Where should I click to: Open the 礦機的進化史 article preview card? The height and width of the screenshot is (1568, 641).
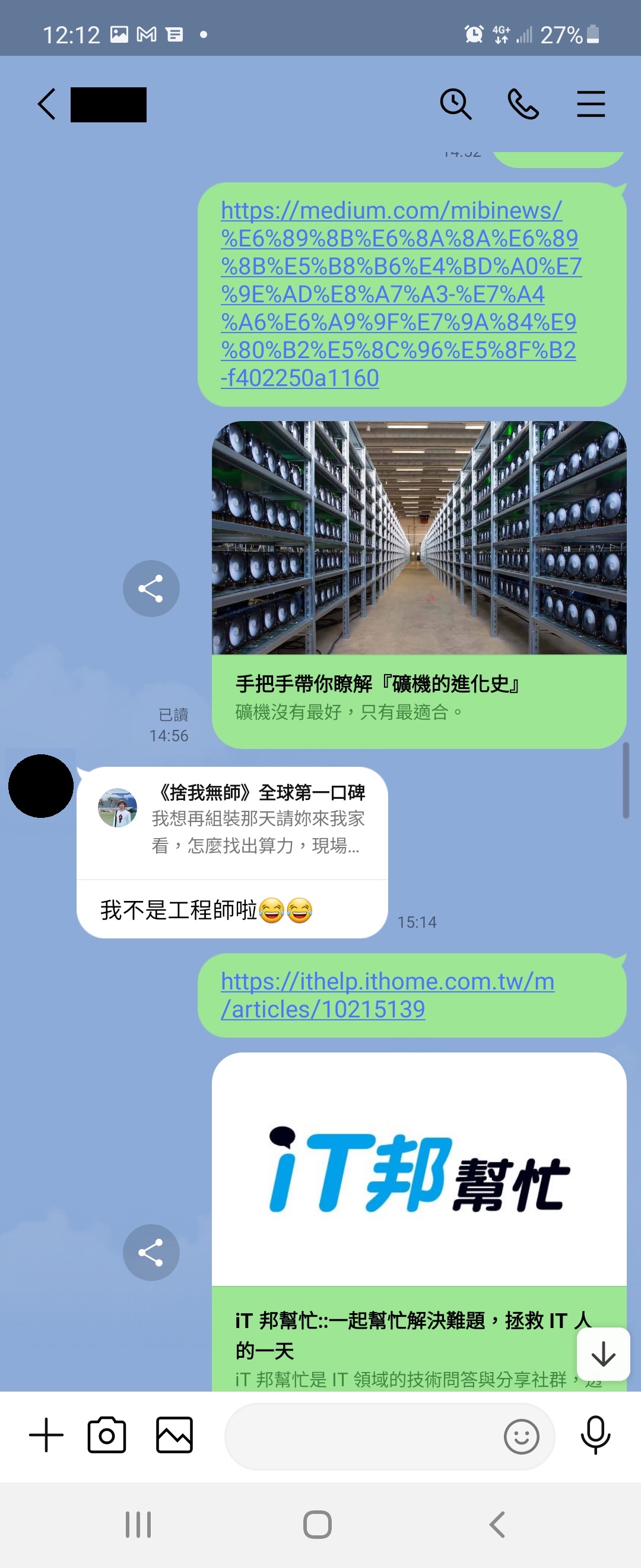[x=418, y=584]
